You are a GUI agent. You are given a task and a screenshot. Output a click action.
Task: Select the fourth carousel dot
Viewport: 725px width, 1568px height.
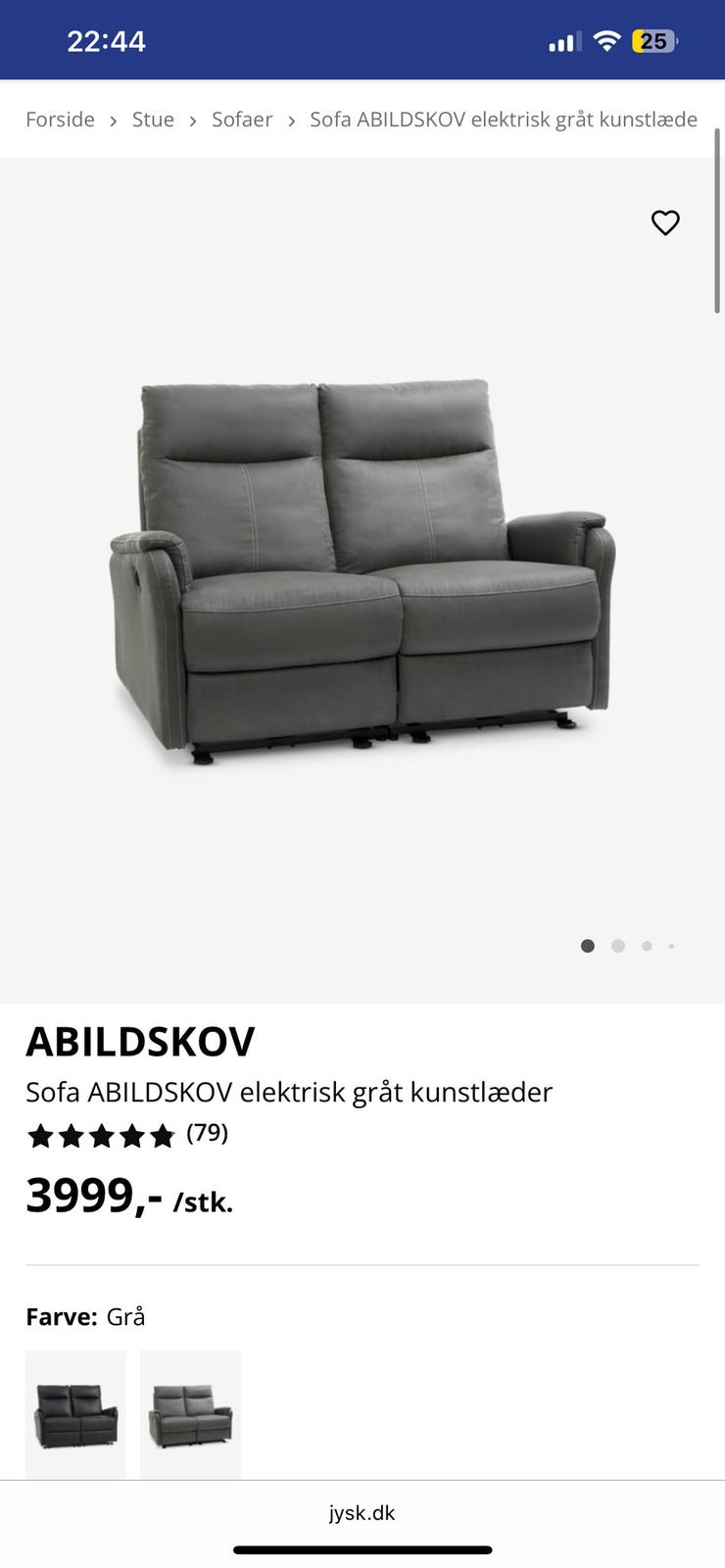click(672, 946)
